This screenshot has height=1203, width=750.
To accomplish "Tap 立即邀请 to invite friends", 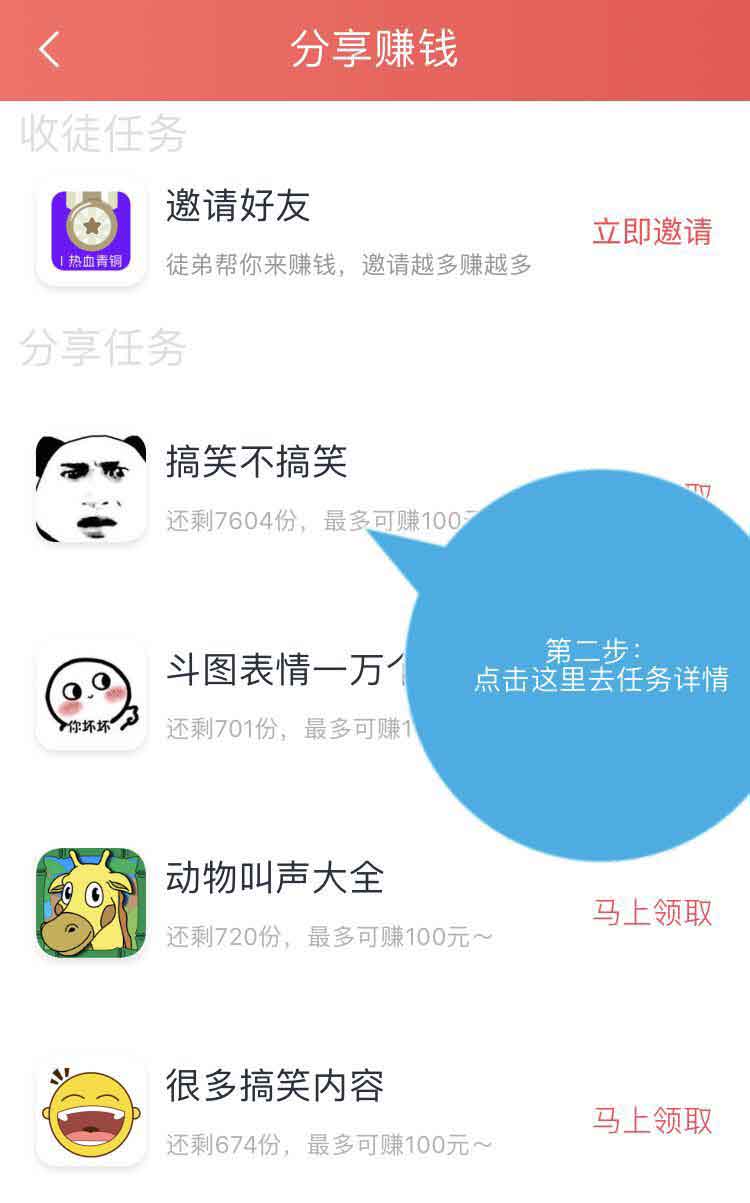I will click(652, 232).
